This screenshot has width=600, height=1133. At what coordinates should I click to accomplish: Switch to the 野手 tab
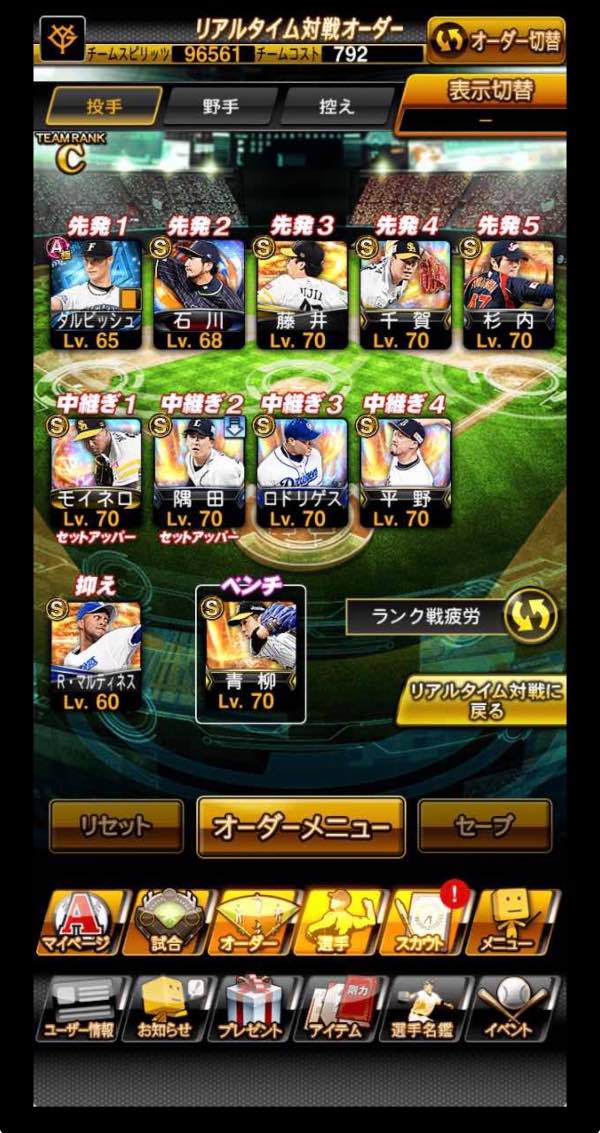[x=220, y=107]
